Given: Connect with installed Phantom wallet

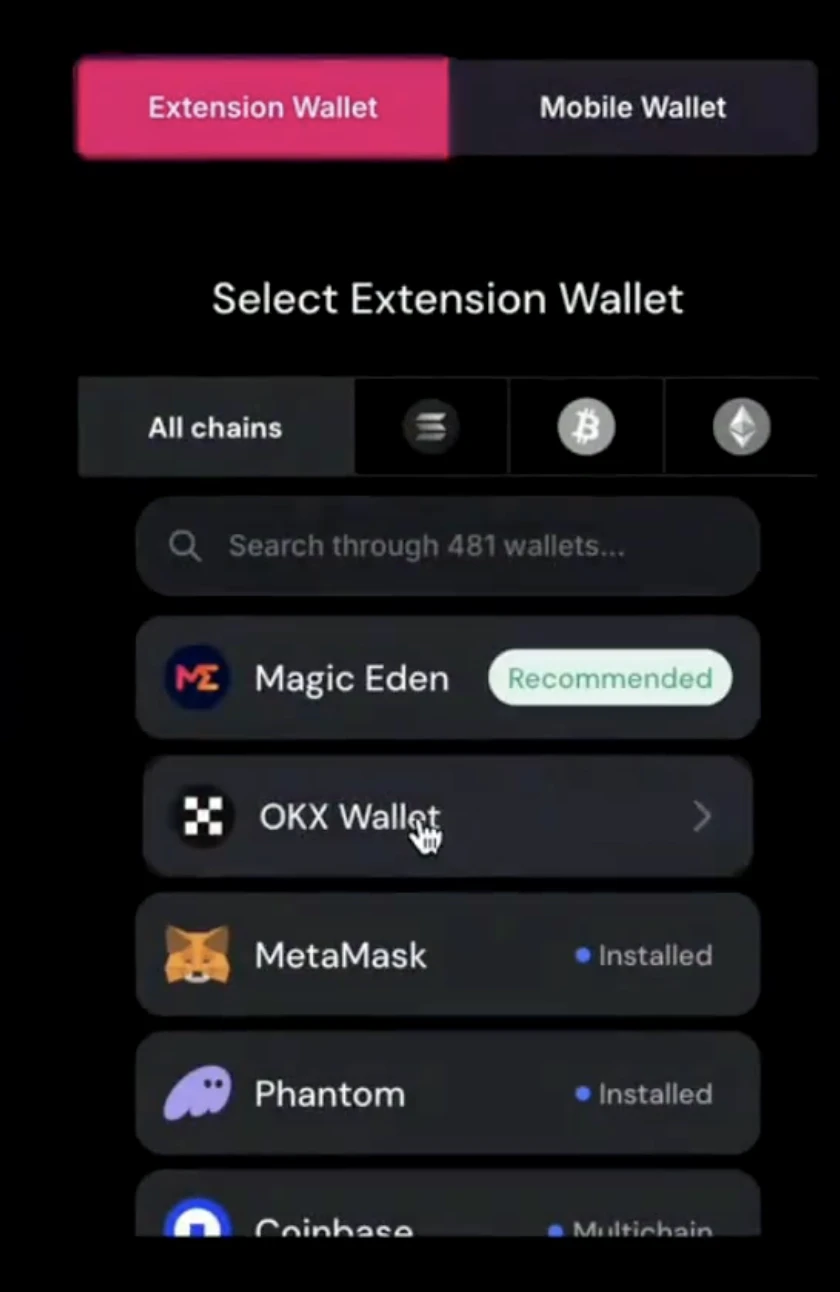Looking at the screenshot, I should coord(447,1093).
